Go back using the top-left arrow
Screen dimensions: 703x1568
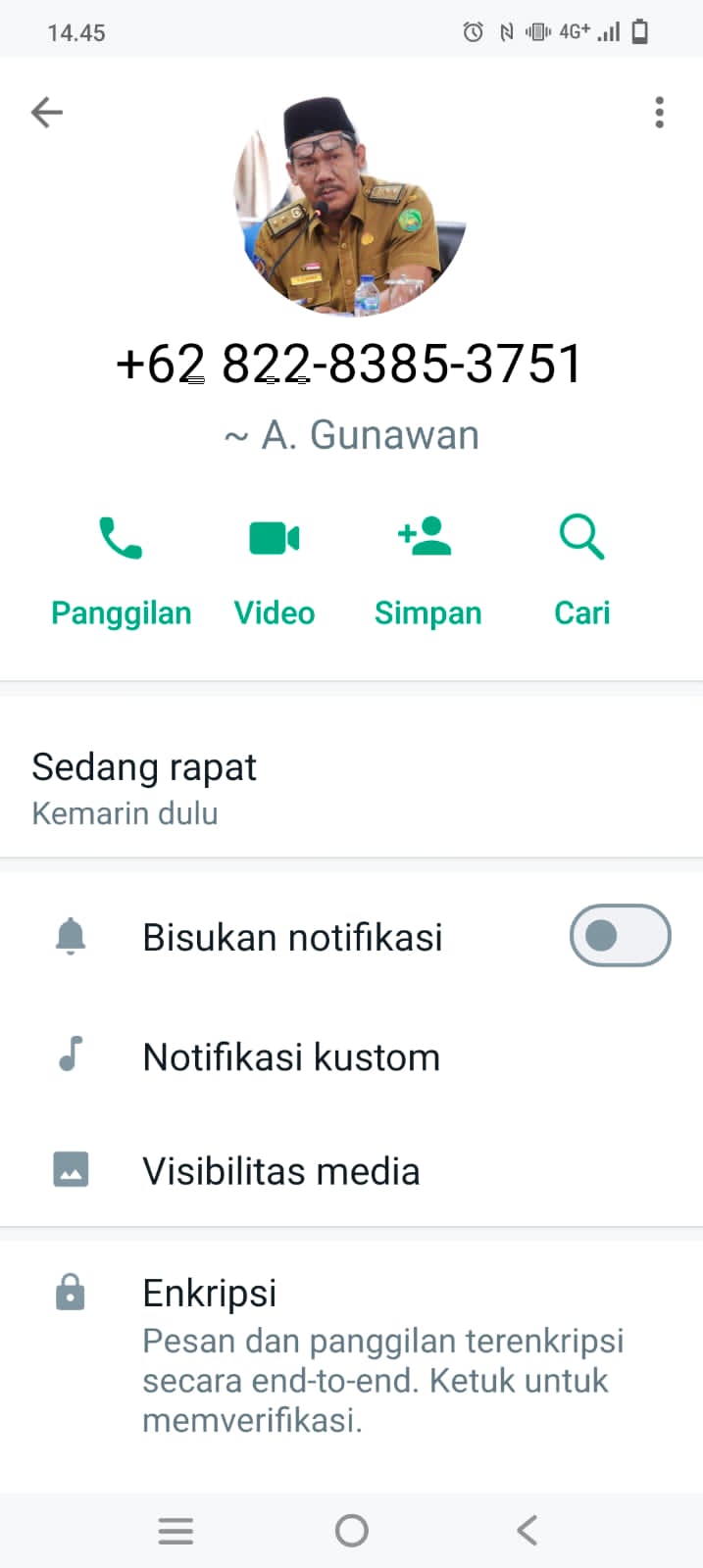pos(46,113)
